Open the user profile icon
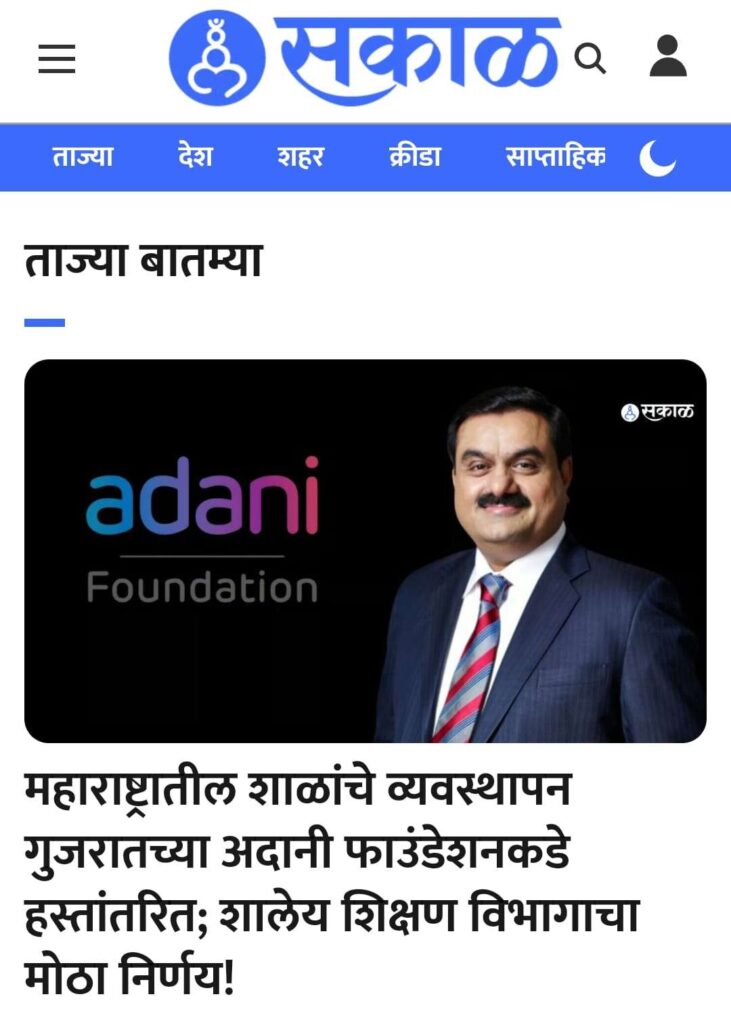Image resolution: width=731 pixels, height=1024 pixels. coord(667,57)
